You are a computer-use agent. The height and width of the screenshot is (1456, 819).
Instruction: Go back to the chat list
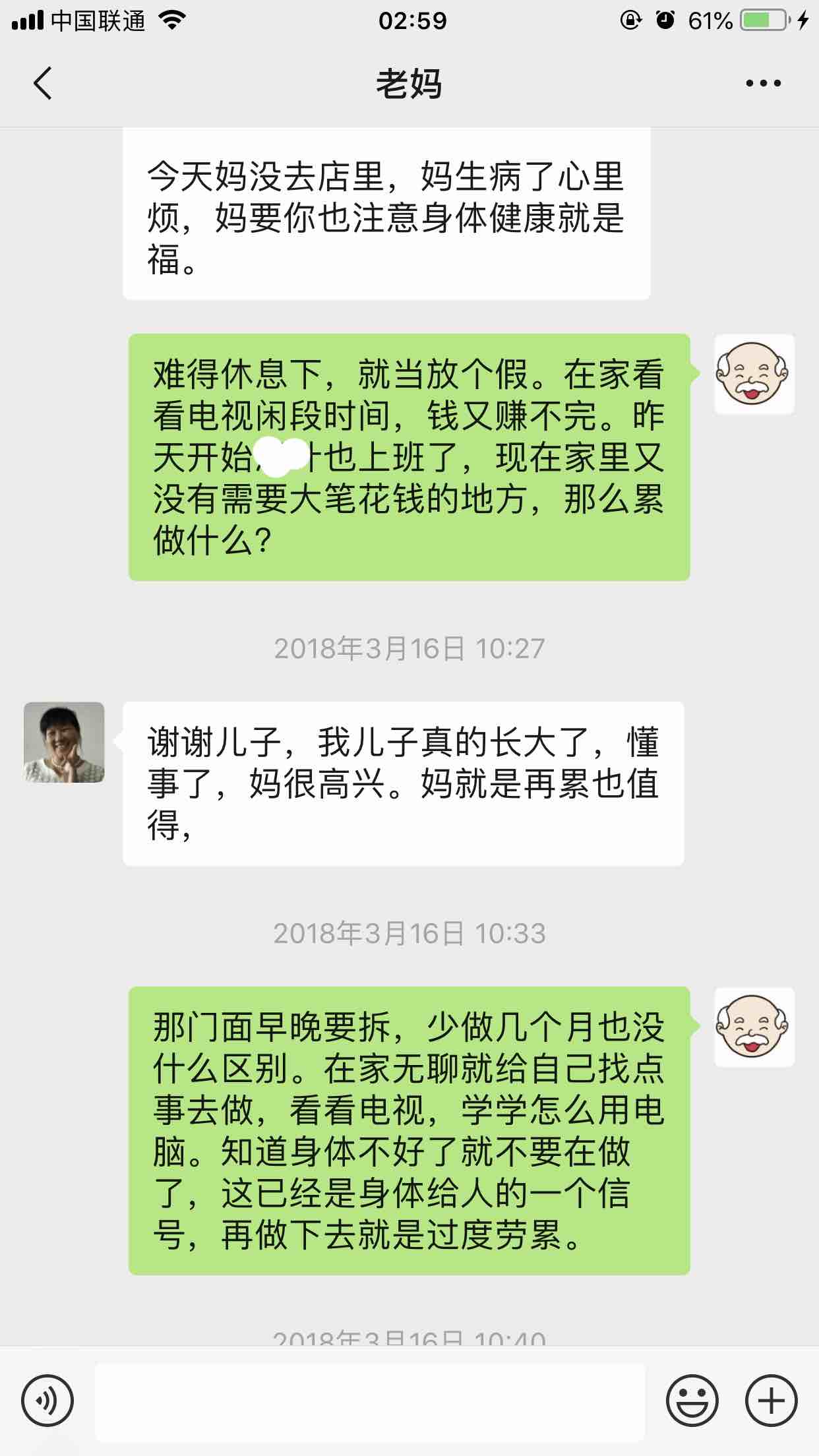tap(42, 84)
